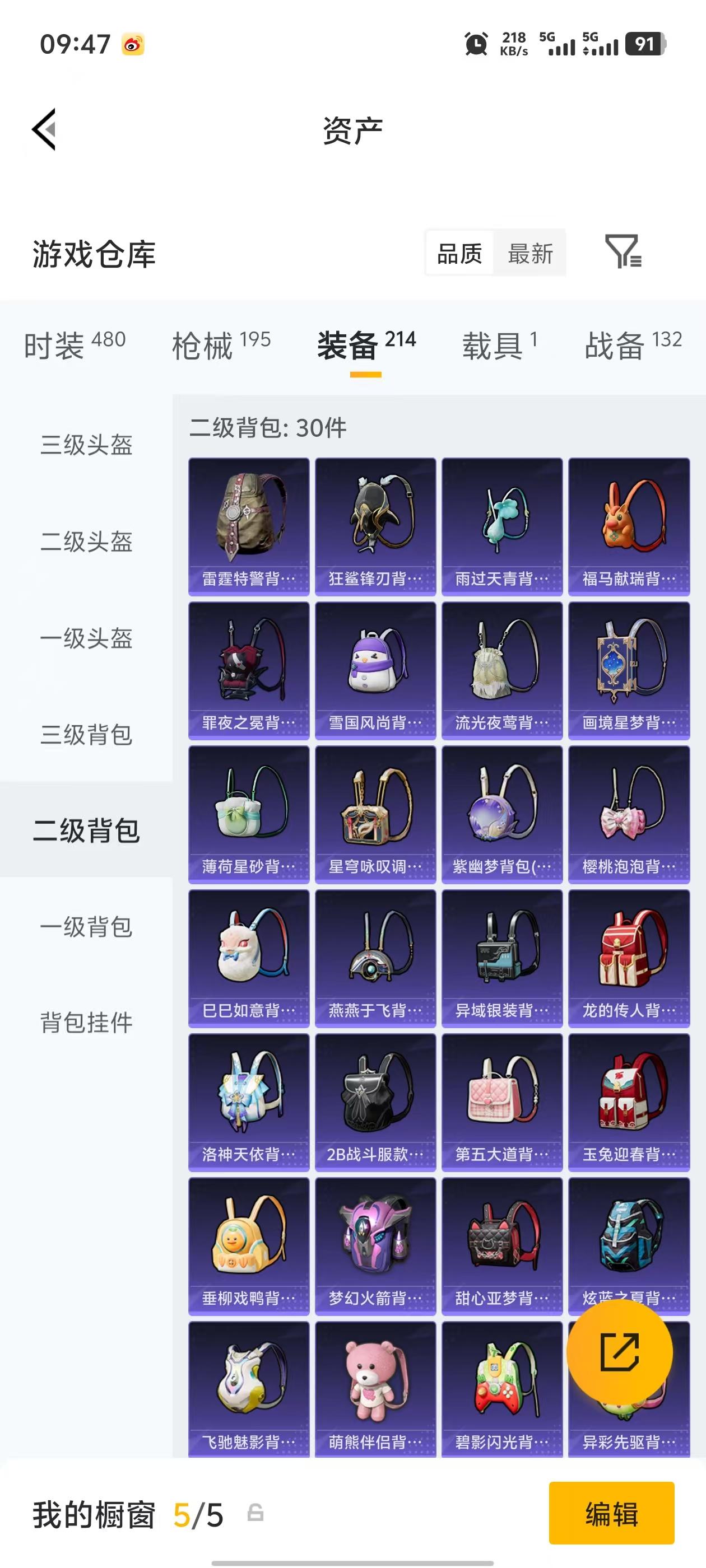Select the 龙的传人 red backpack
Viewport: 706px width, 1568px height.
click(628, 956)
